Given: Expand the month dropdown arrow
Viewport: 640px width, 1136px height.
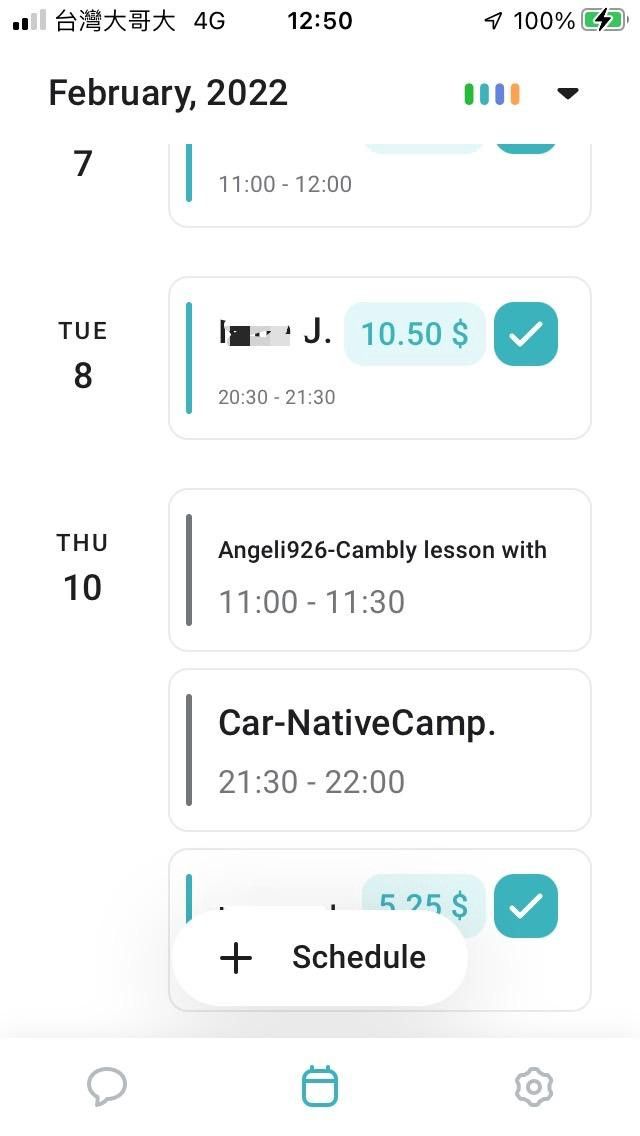Looking at the screenshot, I should click(568, 93).
